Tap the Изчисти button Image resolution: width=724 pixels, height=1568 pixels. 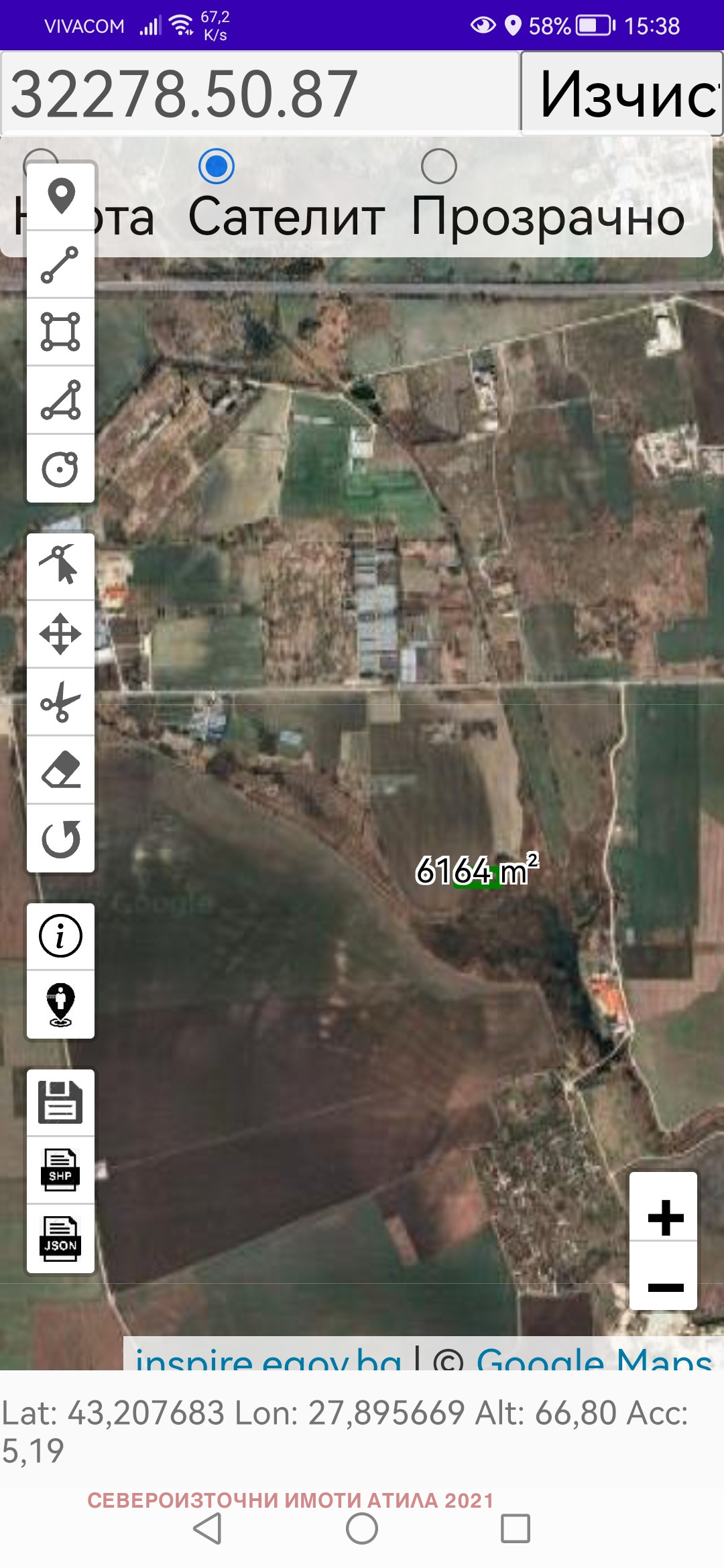[x=622, y=94]
